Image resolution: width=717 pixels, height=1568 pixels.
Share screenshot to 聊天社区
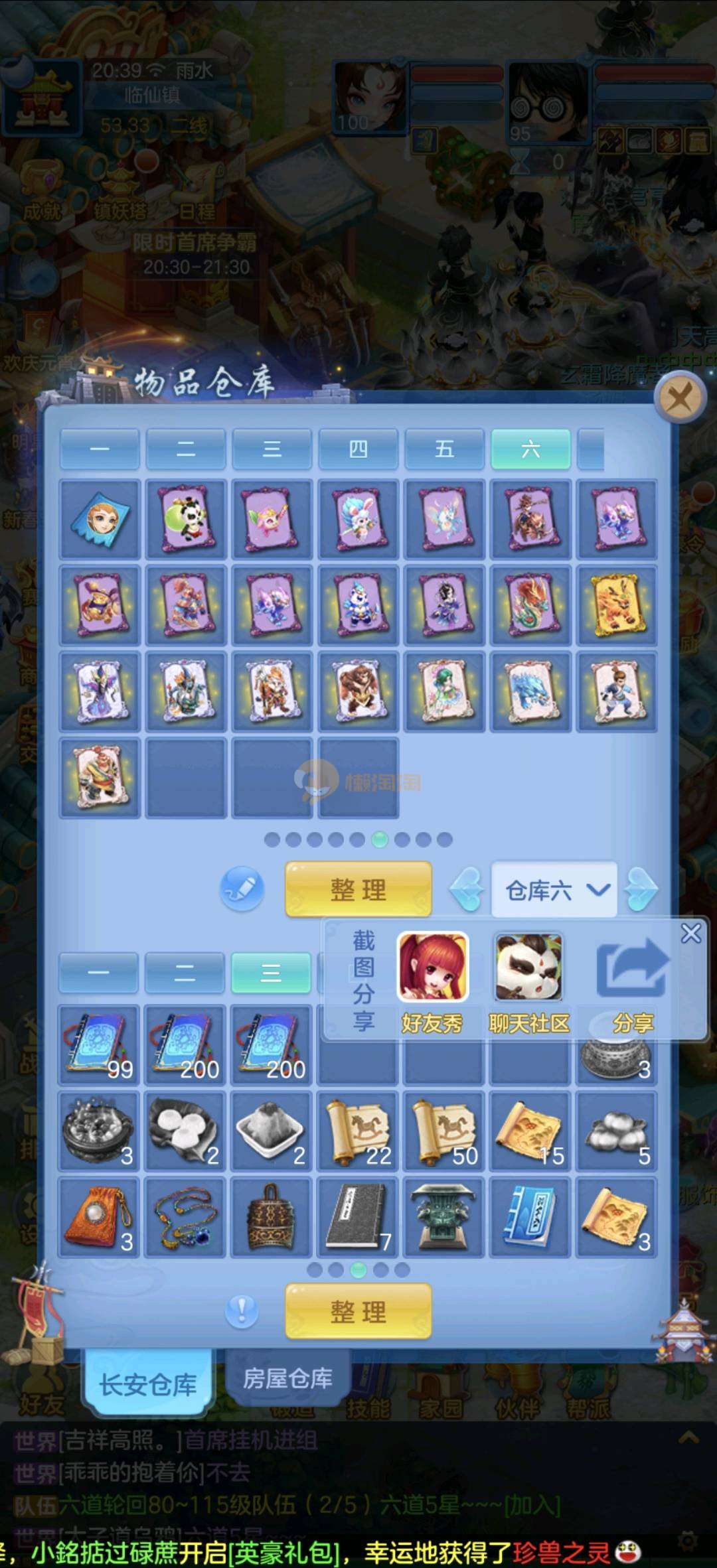pos(529,967)
